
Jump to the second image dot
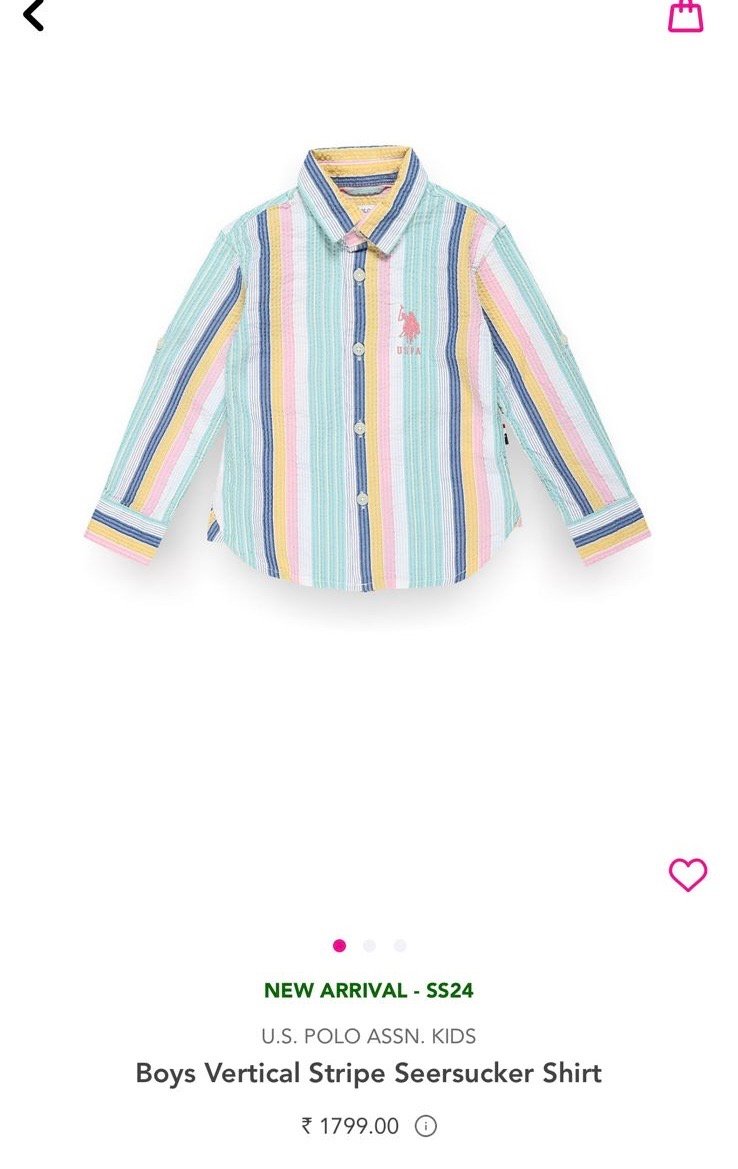coord(369,945)
